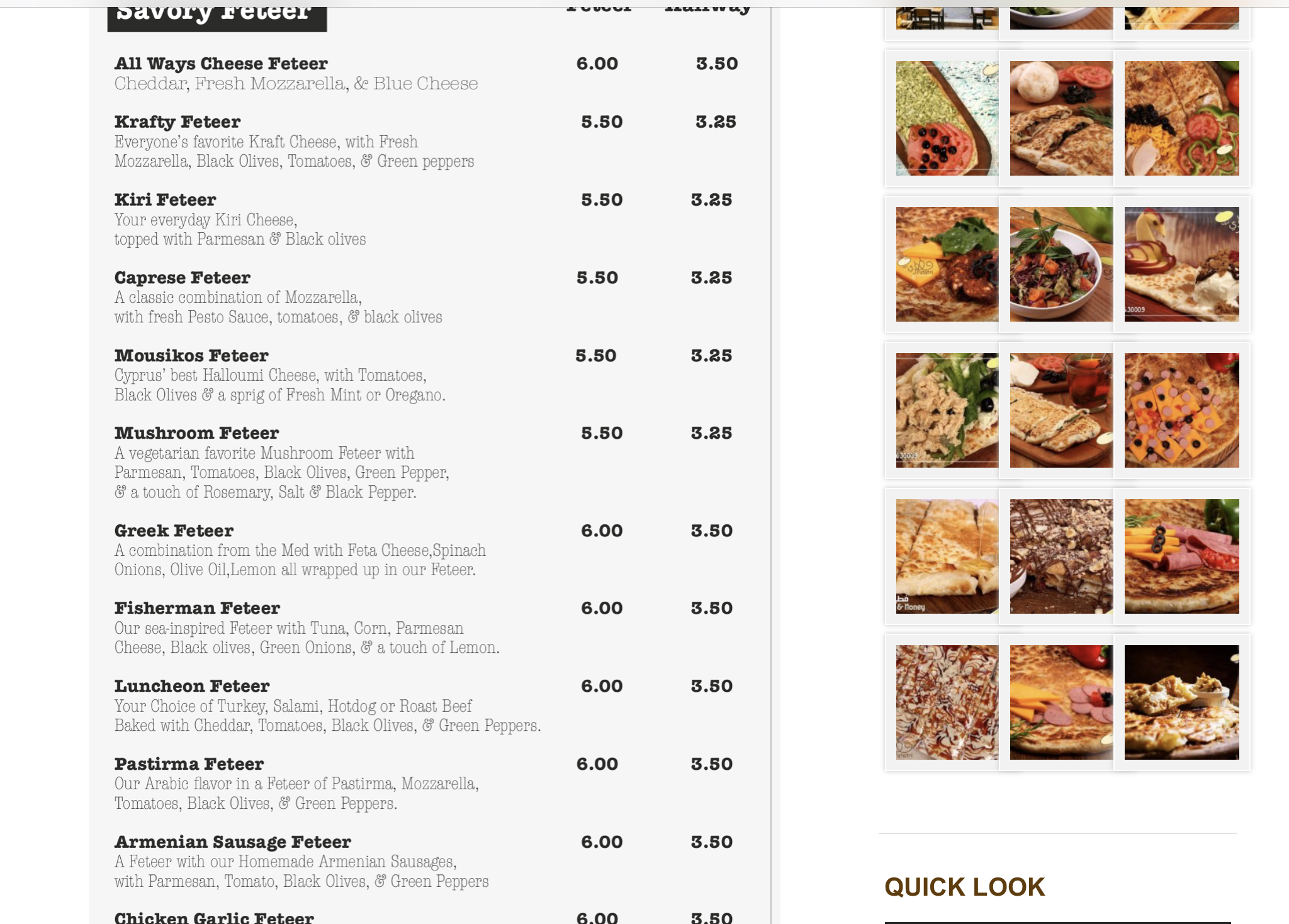Open the cold cuts and cheese sticks photo
This screenshot has width=1289, height=924.
click(1181, 556)
